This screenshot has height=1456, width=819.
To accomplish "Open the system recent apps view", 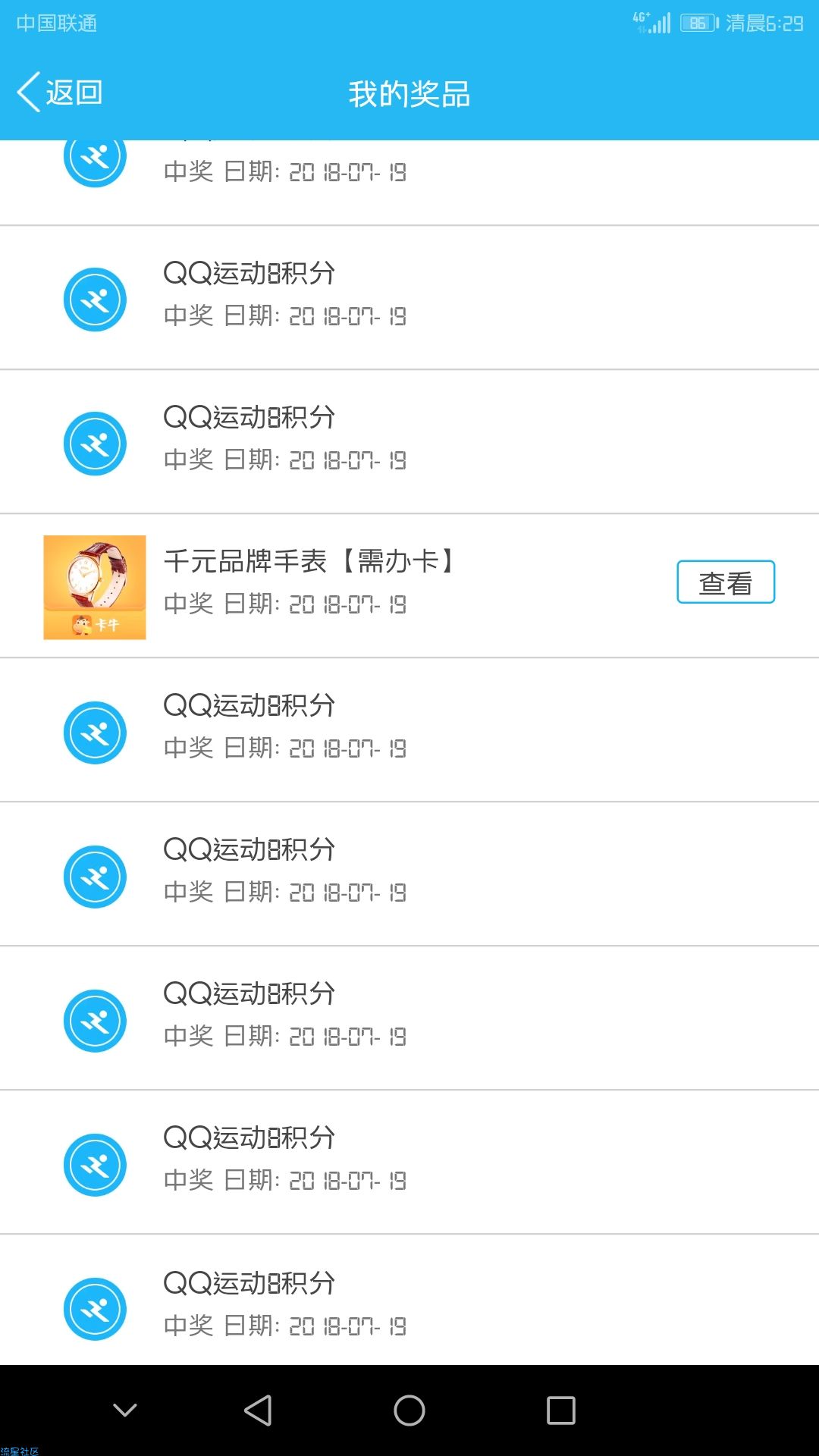I will (561, 1410).
